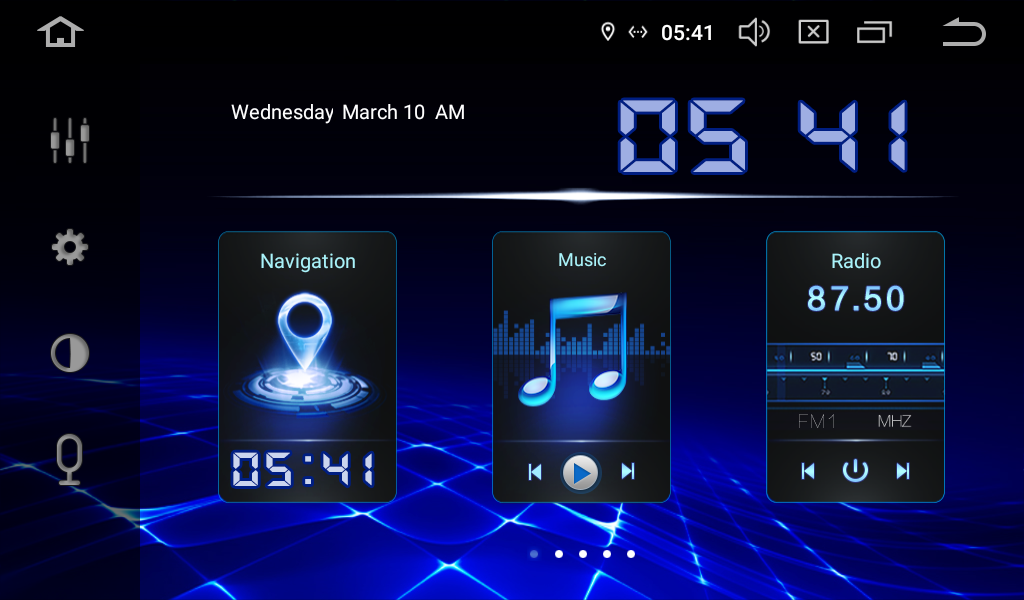Viewport: 1024px width, 600px height.
Task: Skip to next music track
Action: coord(628,472)
